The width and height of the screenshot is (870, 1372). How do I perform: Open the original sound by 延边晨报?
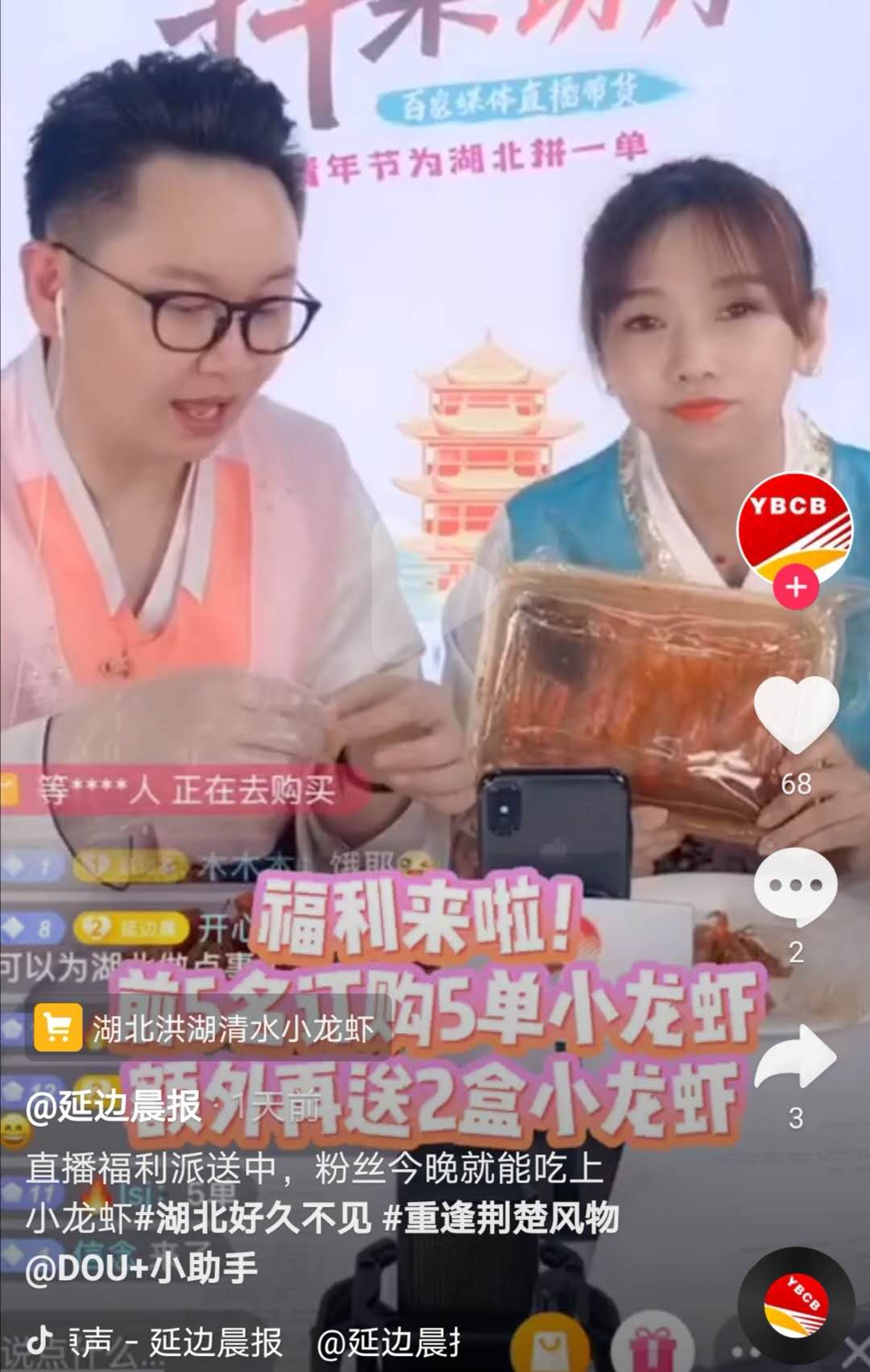(177, 1343)
